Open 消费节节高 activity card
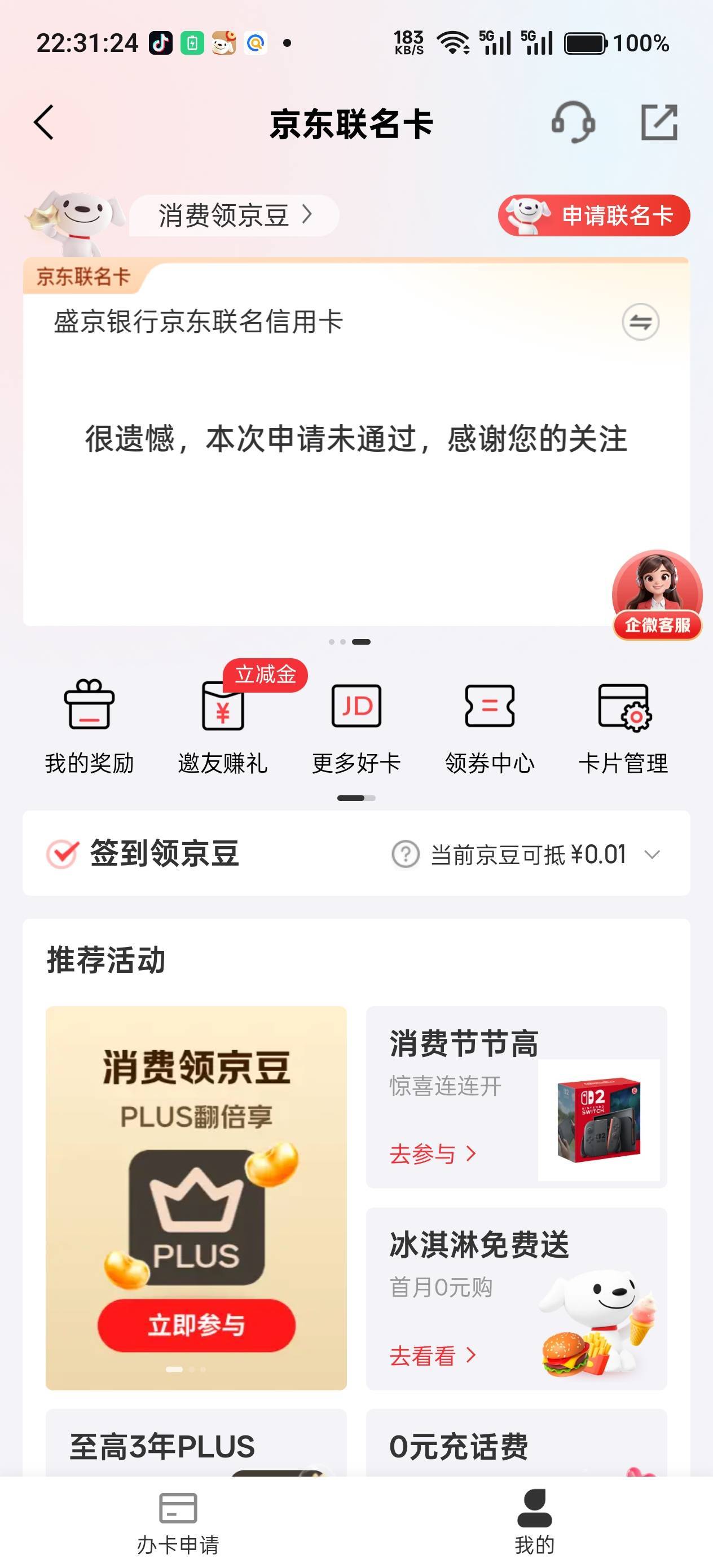Viewport: 713px width, 1568px height. pyautogui.click(x=516, y=1097)
